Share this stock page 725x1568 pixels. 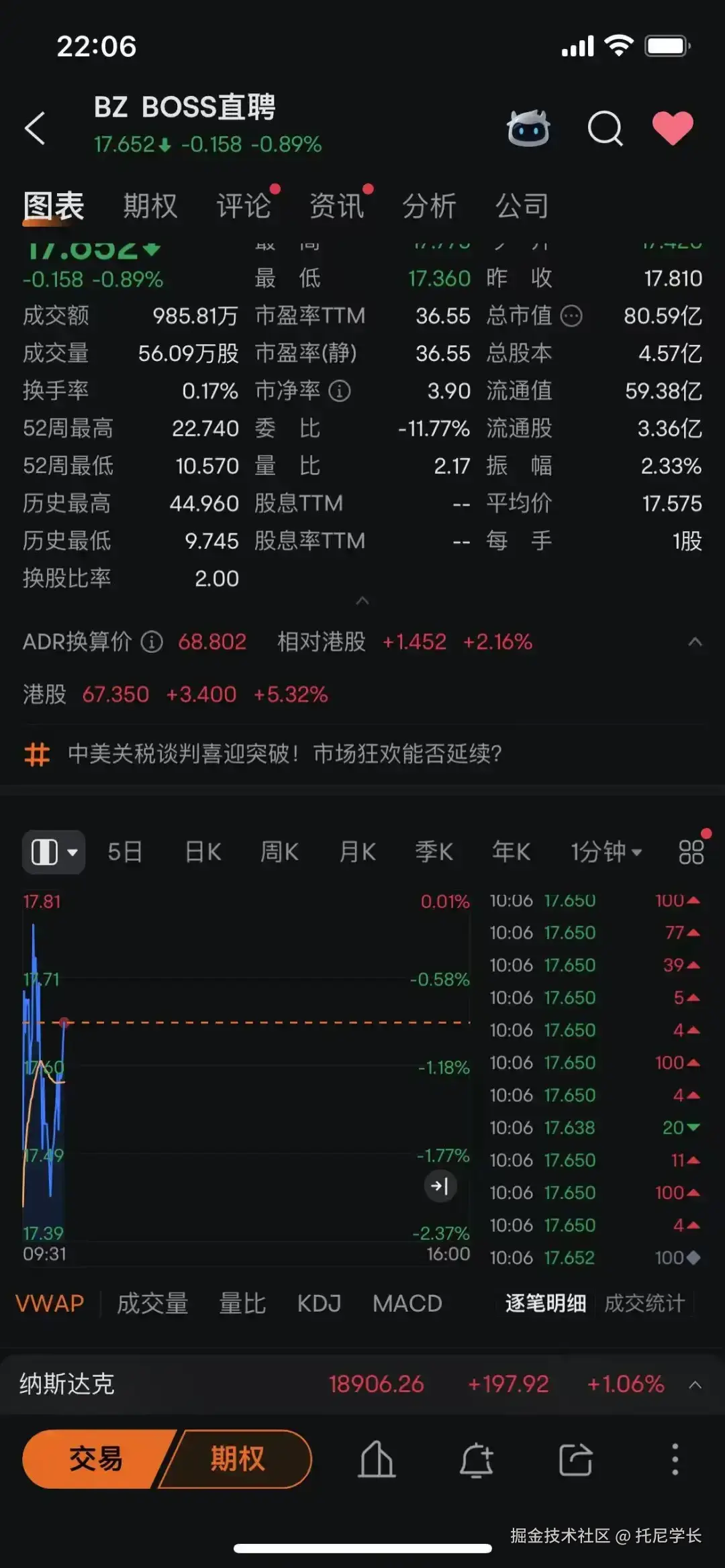click(x=575, y=1460)
